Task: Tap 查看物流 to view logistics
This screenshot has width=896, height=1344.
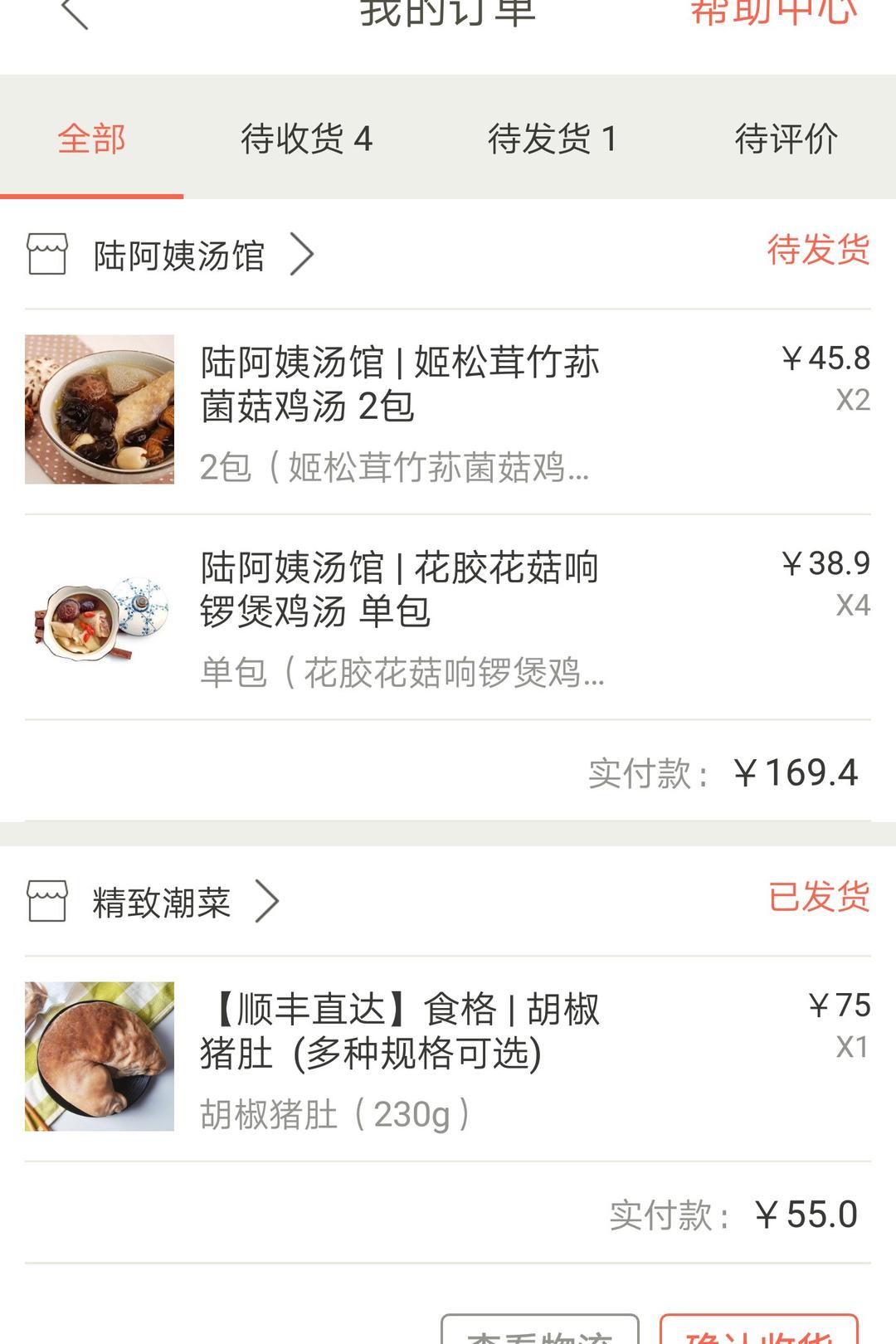Action: (540, 1331)
